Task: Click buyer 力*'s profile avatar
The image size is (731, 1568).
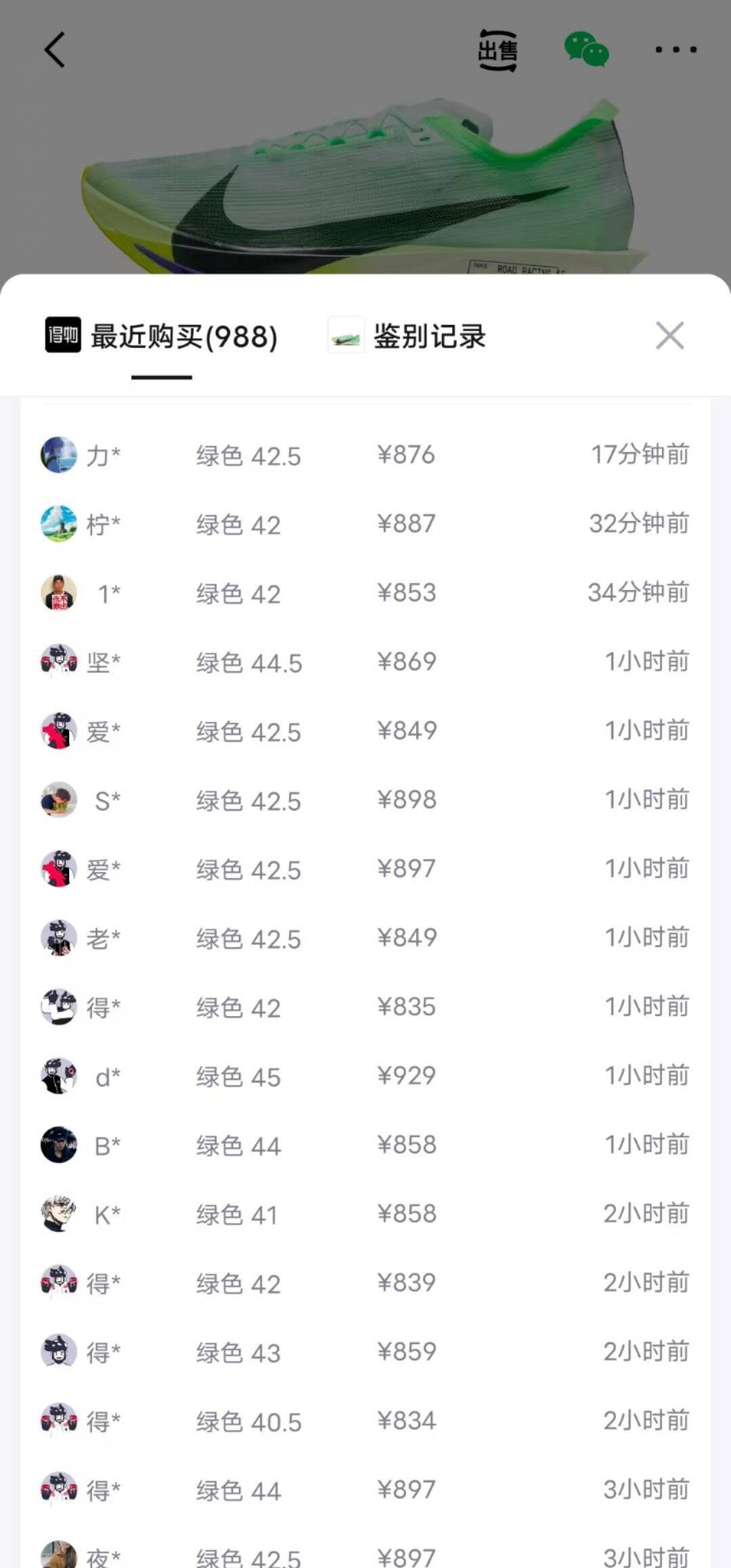Action: tap(59, 455)
